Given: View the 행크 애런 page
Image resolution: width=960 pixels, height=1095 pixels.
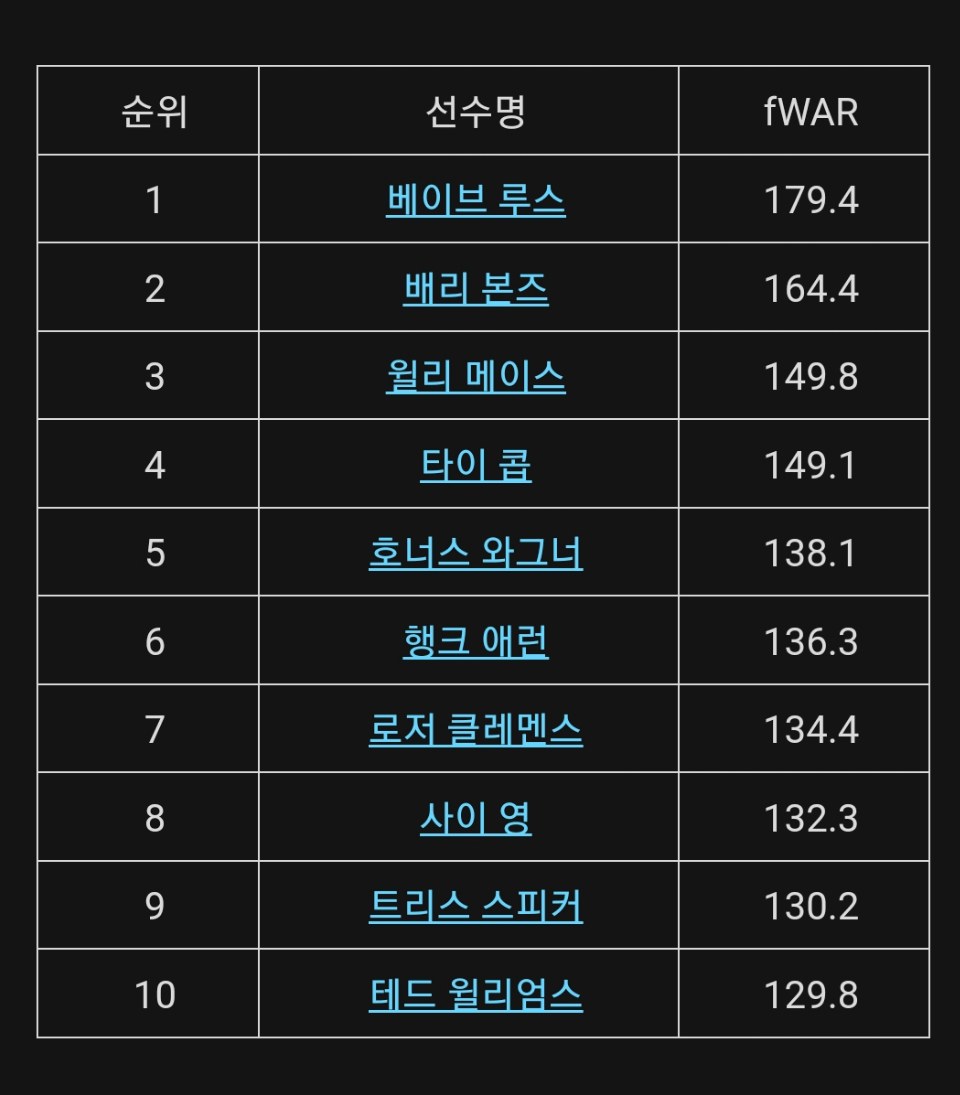Looking at the screenshot, I should tap(475, 641).
